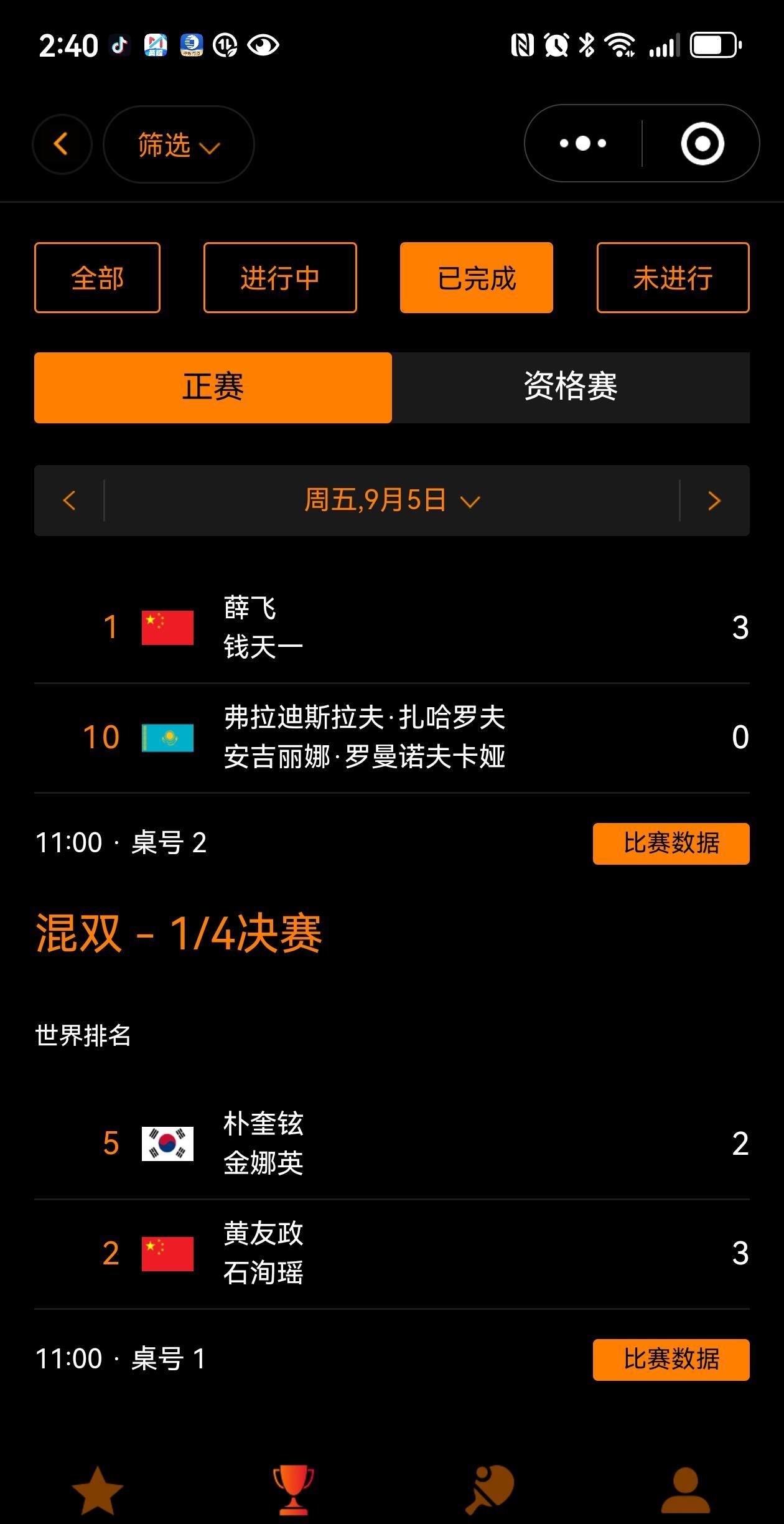784x1524 pixels.
Task: Expand the 周五,9月5日 date picker
Action: coord(392,501)
